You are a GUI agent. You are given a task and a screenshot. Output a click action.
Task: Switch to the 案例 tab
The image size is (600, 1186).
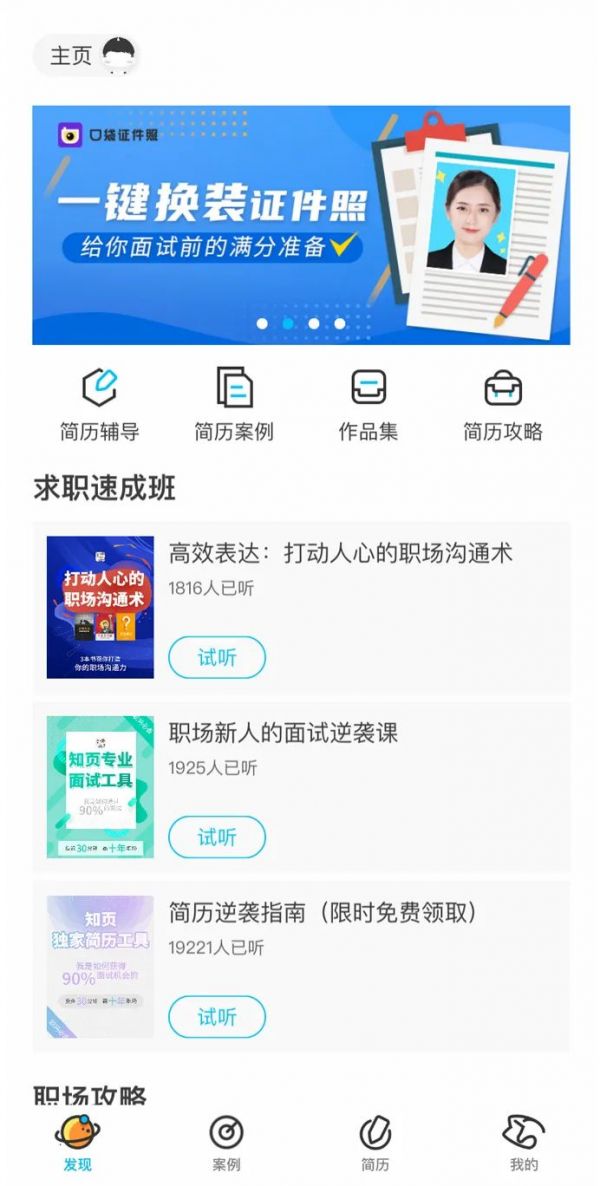tap(226, 1144)
